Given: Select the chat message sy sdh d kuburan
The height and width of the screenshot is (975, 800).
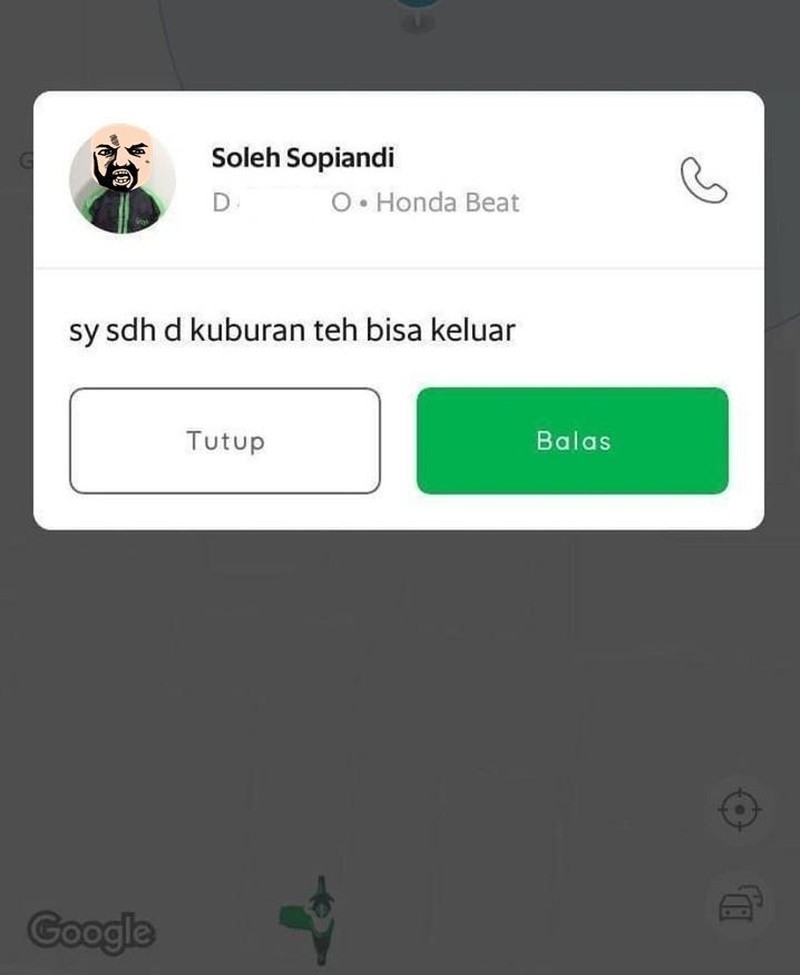Looking at the screenshot, I should [290, 329].
